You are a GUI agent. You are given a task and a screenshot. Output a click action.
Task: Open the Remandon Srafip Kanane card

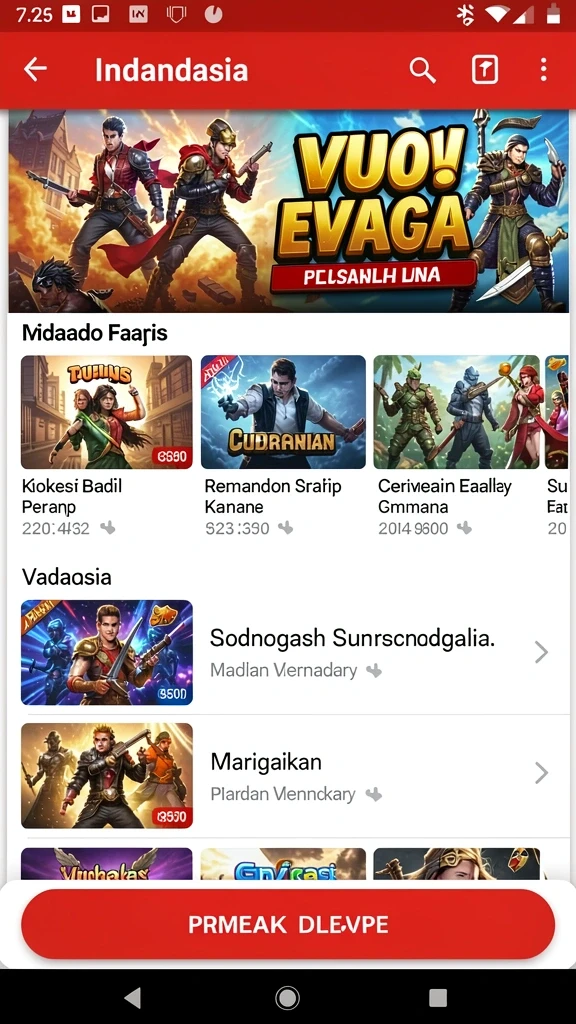pos(283,446)
